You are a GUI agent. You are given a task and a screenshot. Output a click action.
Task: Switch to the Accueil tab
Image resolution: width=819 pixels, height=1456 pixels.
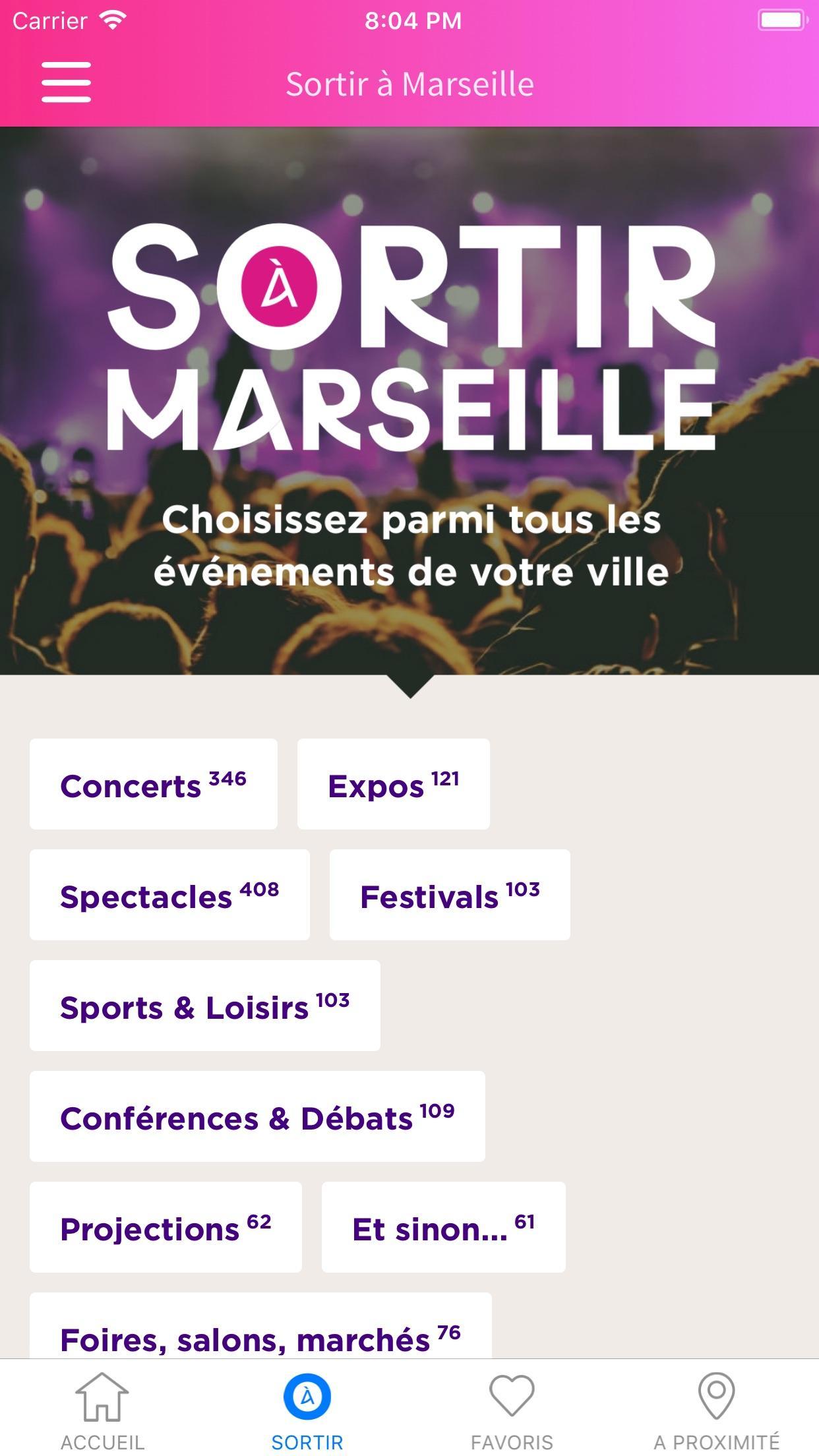[102, 1411]
